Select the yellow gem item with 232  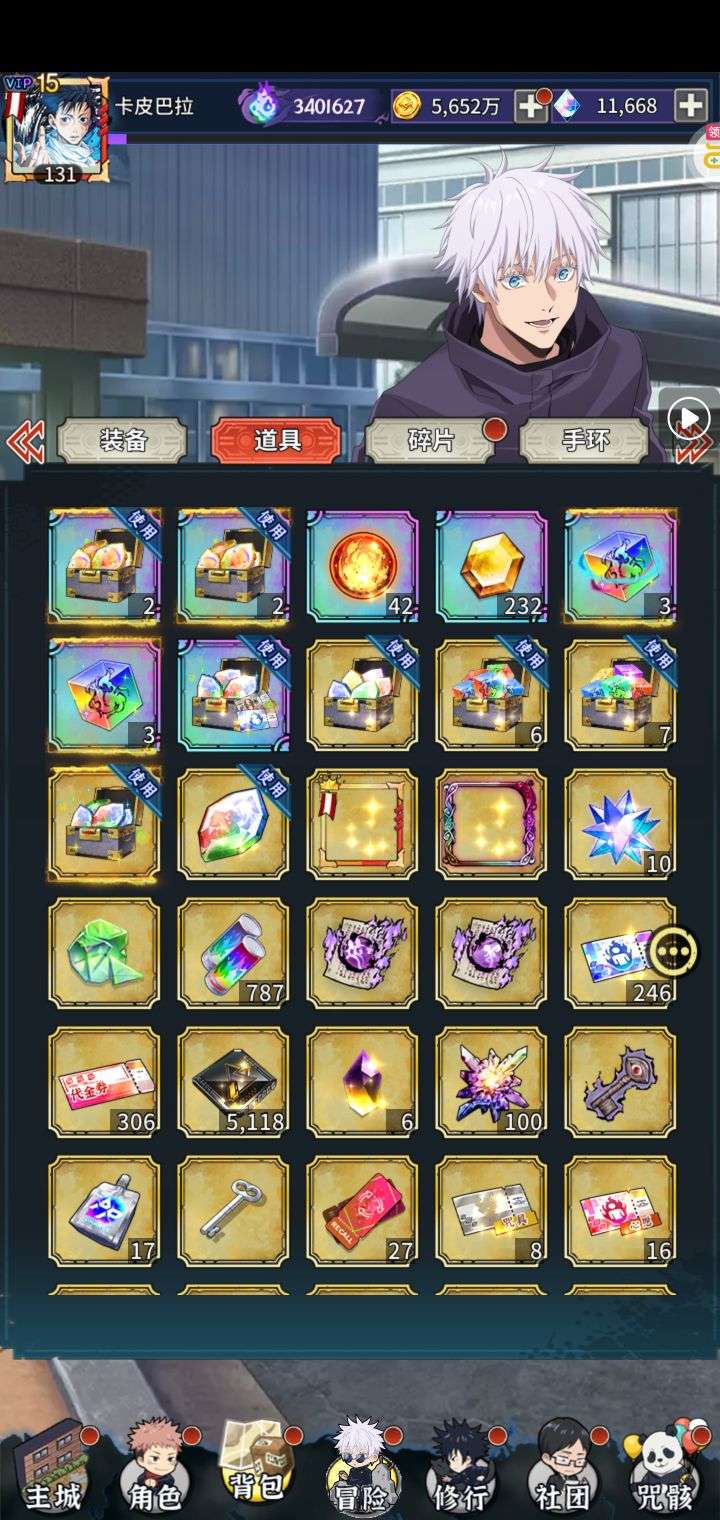[491, 565]
